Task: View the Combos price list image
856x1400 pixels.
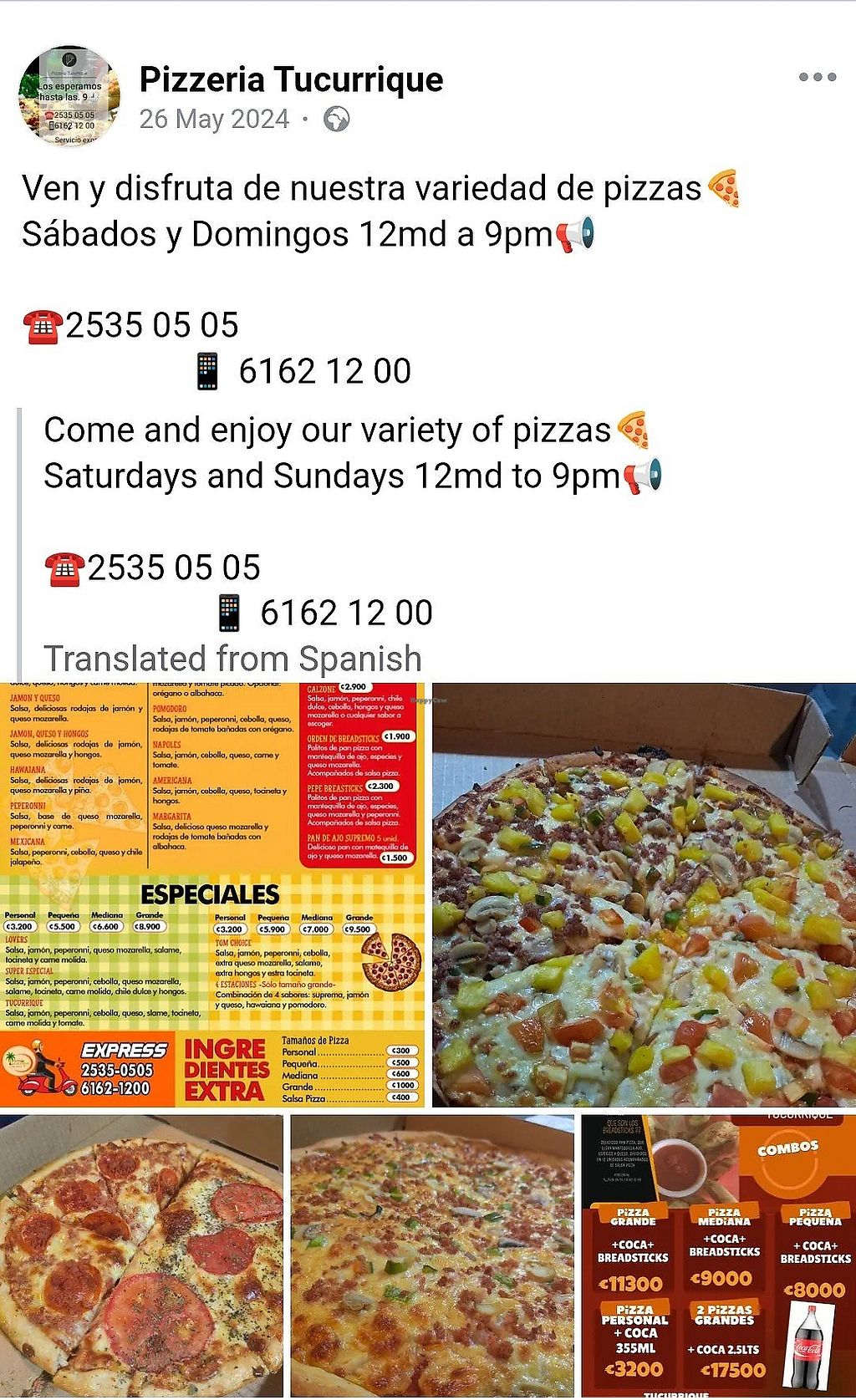Action: tap(719, 1257)
